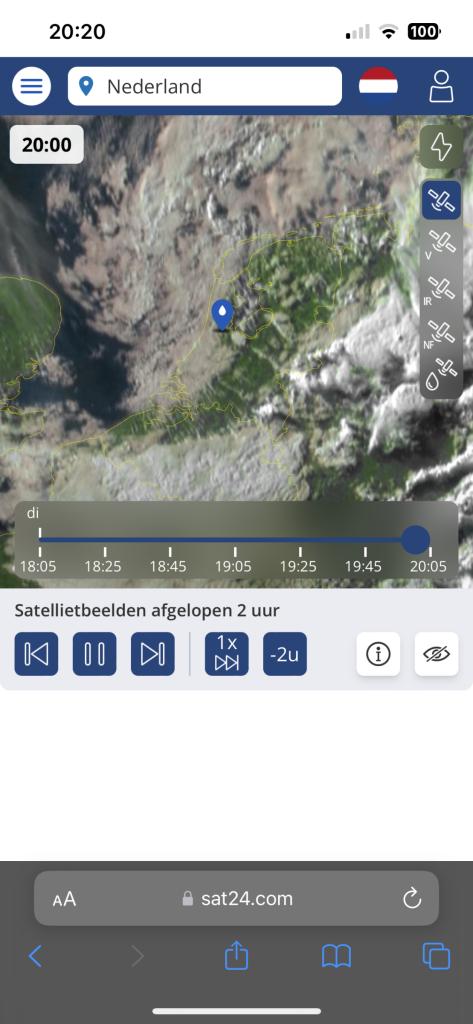This screenshot has width=473, height=1024.
Task: Select the satellite rain layer
Action: click(441, 374)
